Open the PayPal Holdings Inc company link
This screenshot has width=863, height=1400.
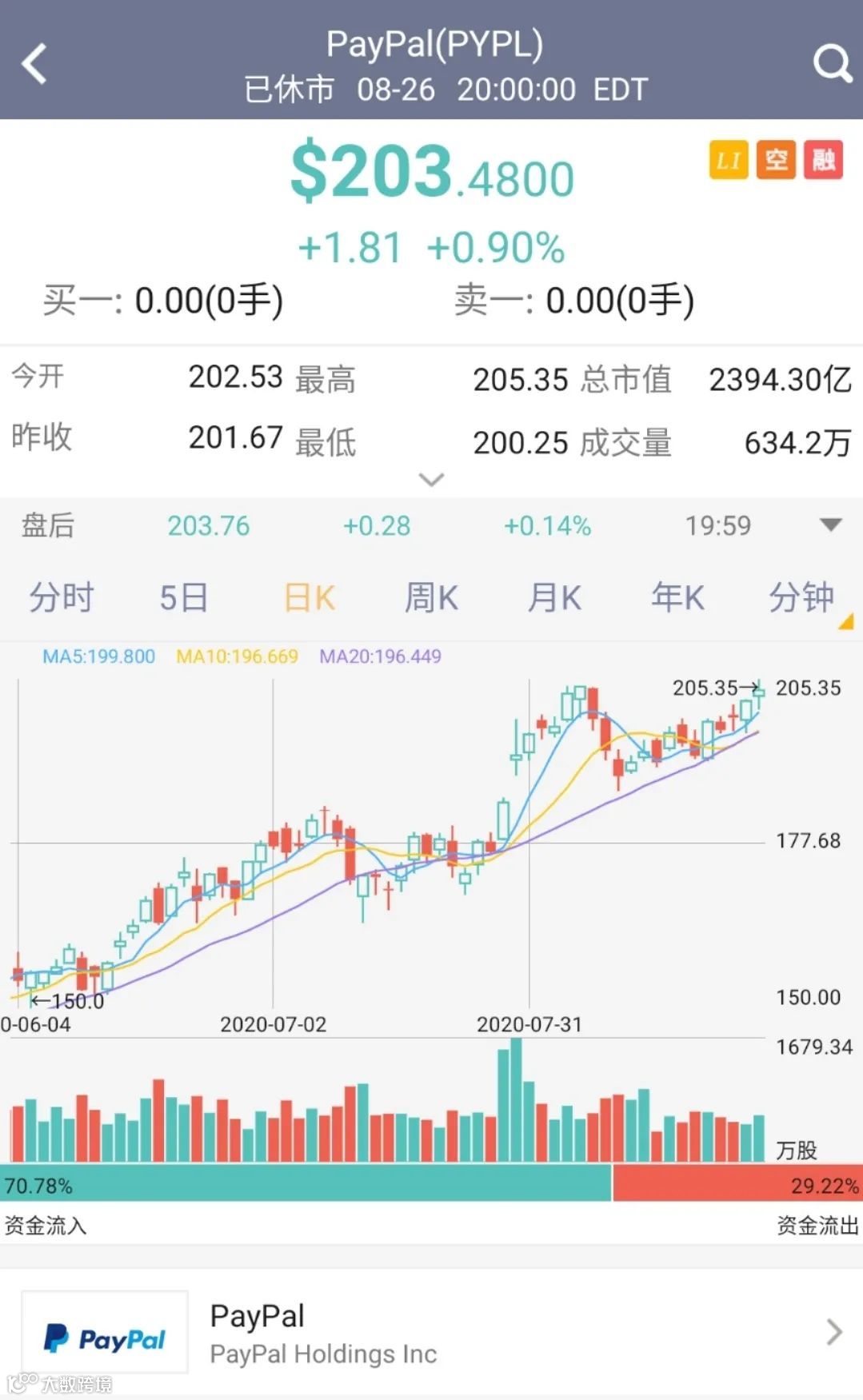tap(322, 1353)
